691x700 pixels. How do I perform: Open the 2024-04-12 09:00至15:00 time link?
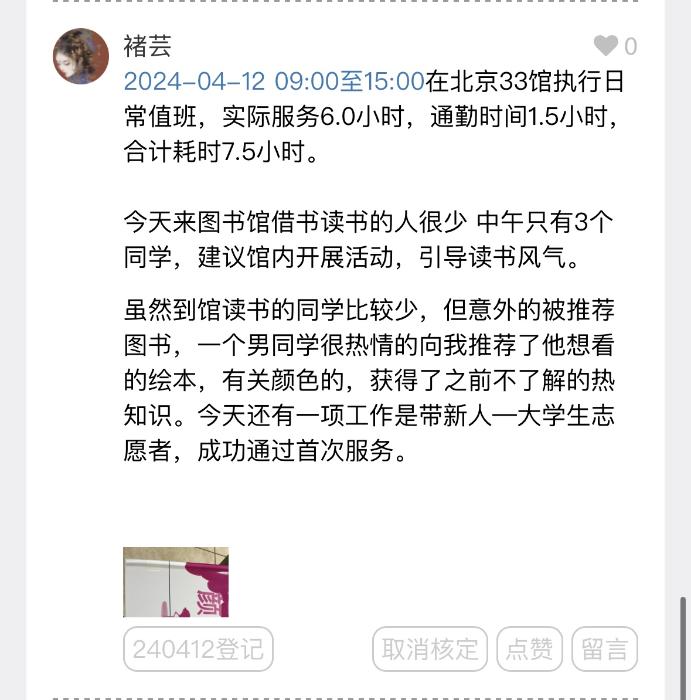(274, 81)
